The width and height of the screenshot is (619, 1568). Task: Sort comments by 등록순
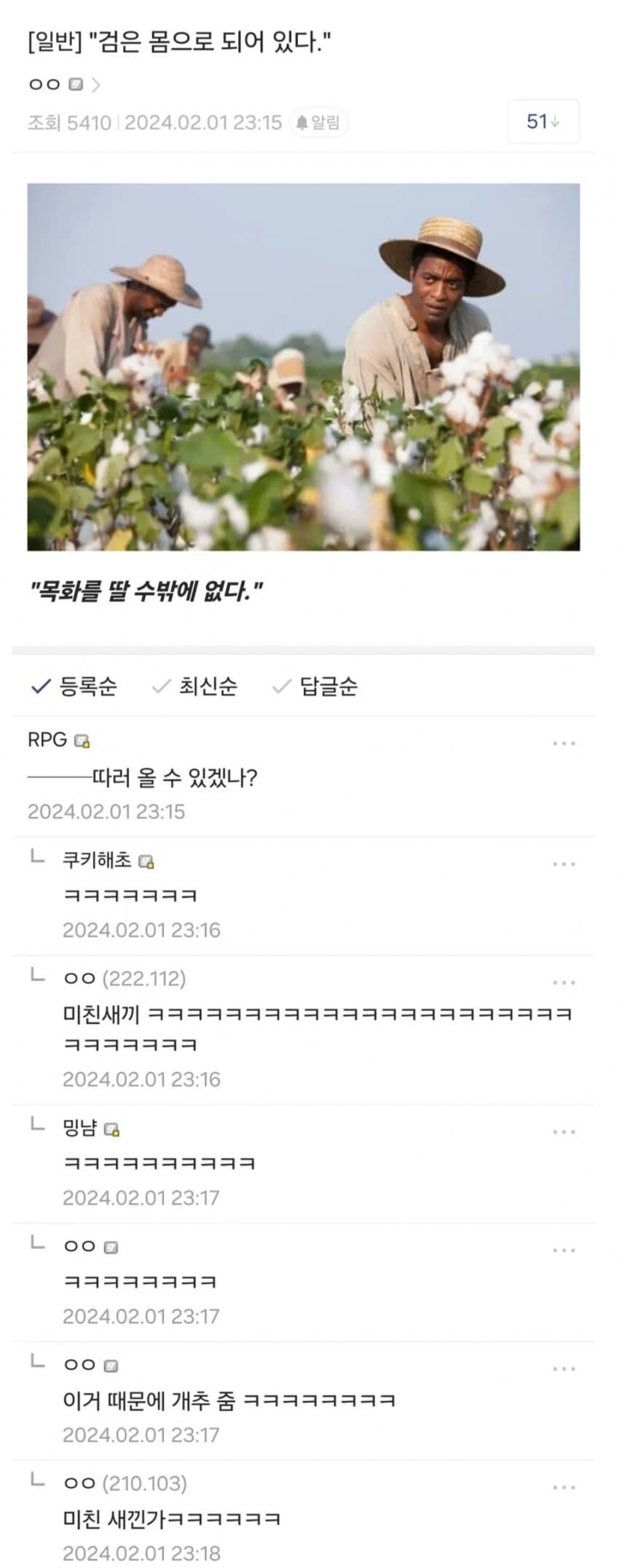pyautogui.click(x=74, y=686)
